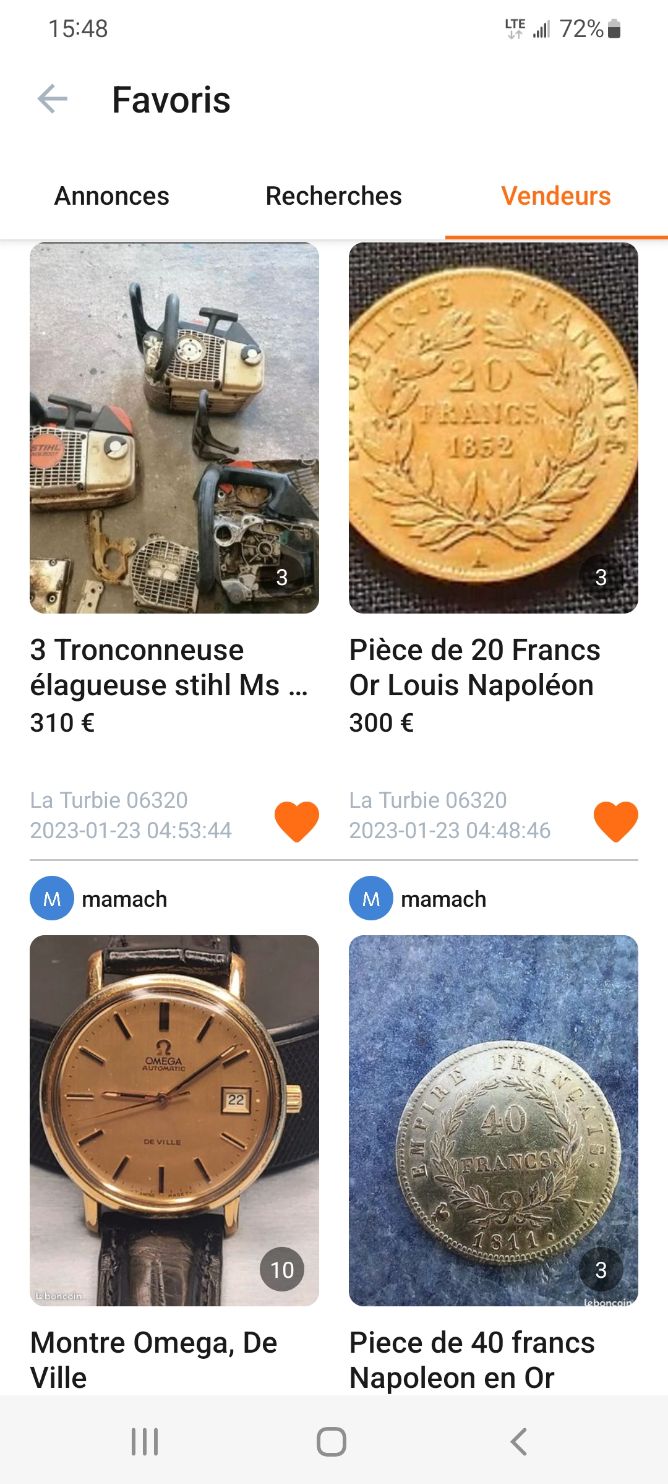Switch to the Annonces tab
Screen dimensions: 668x1484
(x=112, y=196)
